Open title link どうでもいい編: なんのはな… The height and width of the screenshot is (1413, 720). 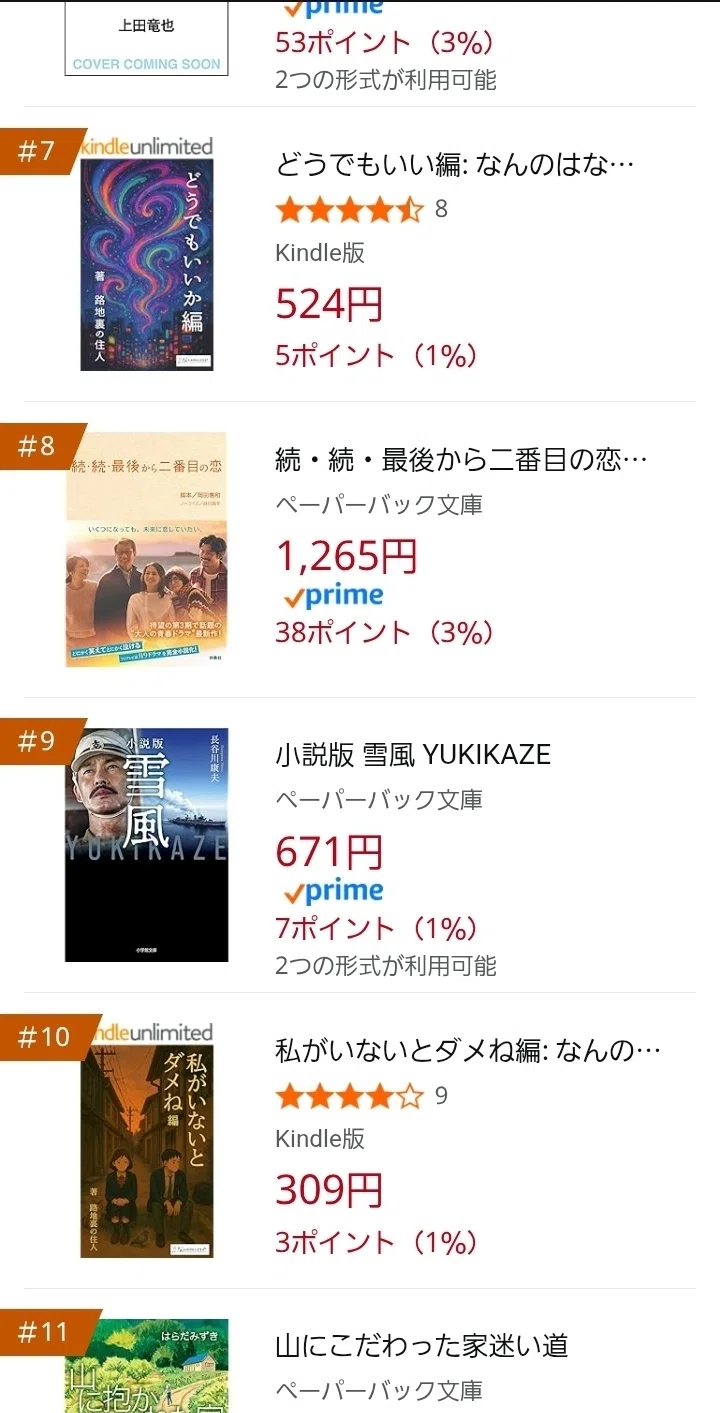click(455, 165)
